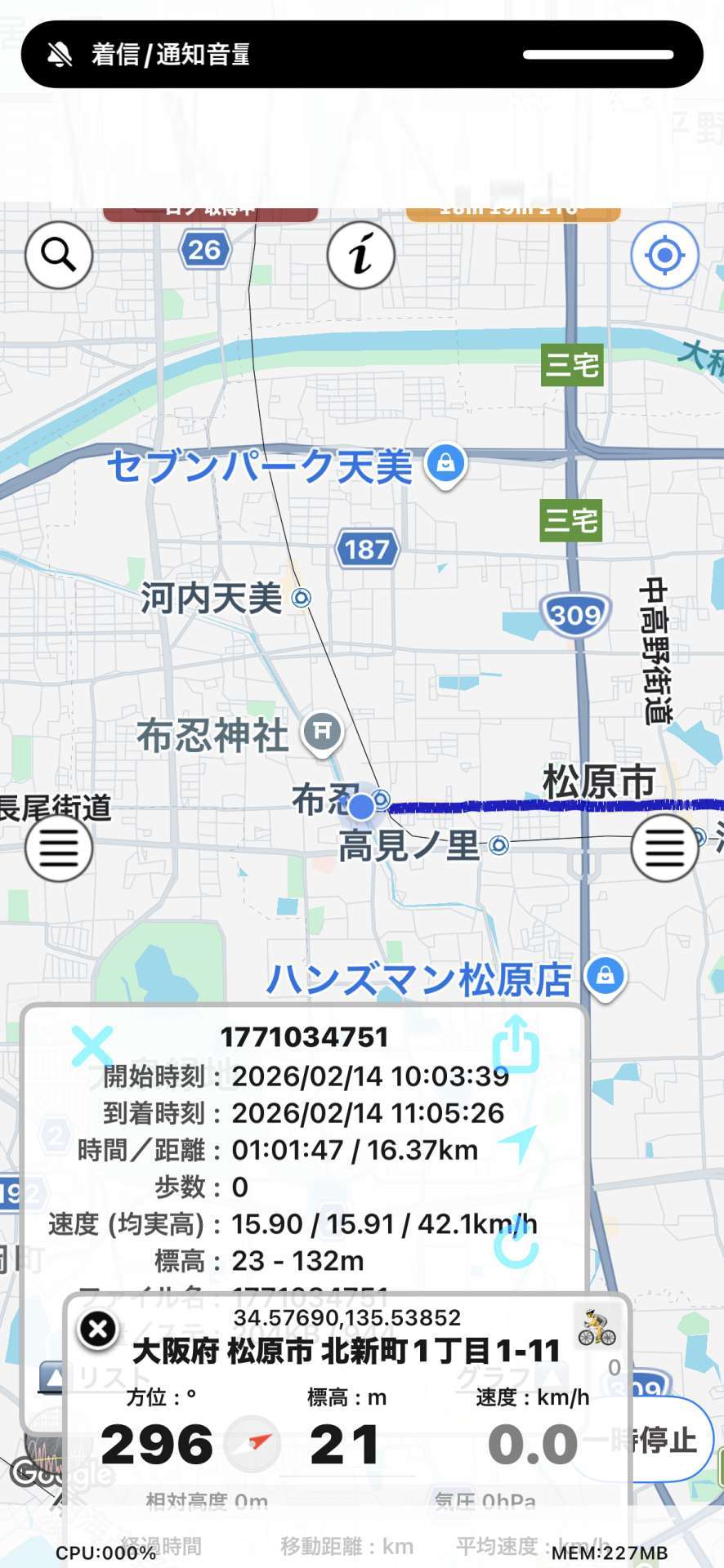Share the track 1771034751 log

516,1045
